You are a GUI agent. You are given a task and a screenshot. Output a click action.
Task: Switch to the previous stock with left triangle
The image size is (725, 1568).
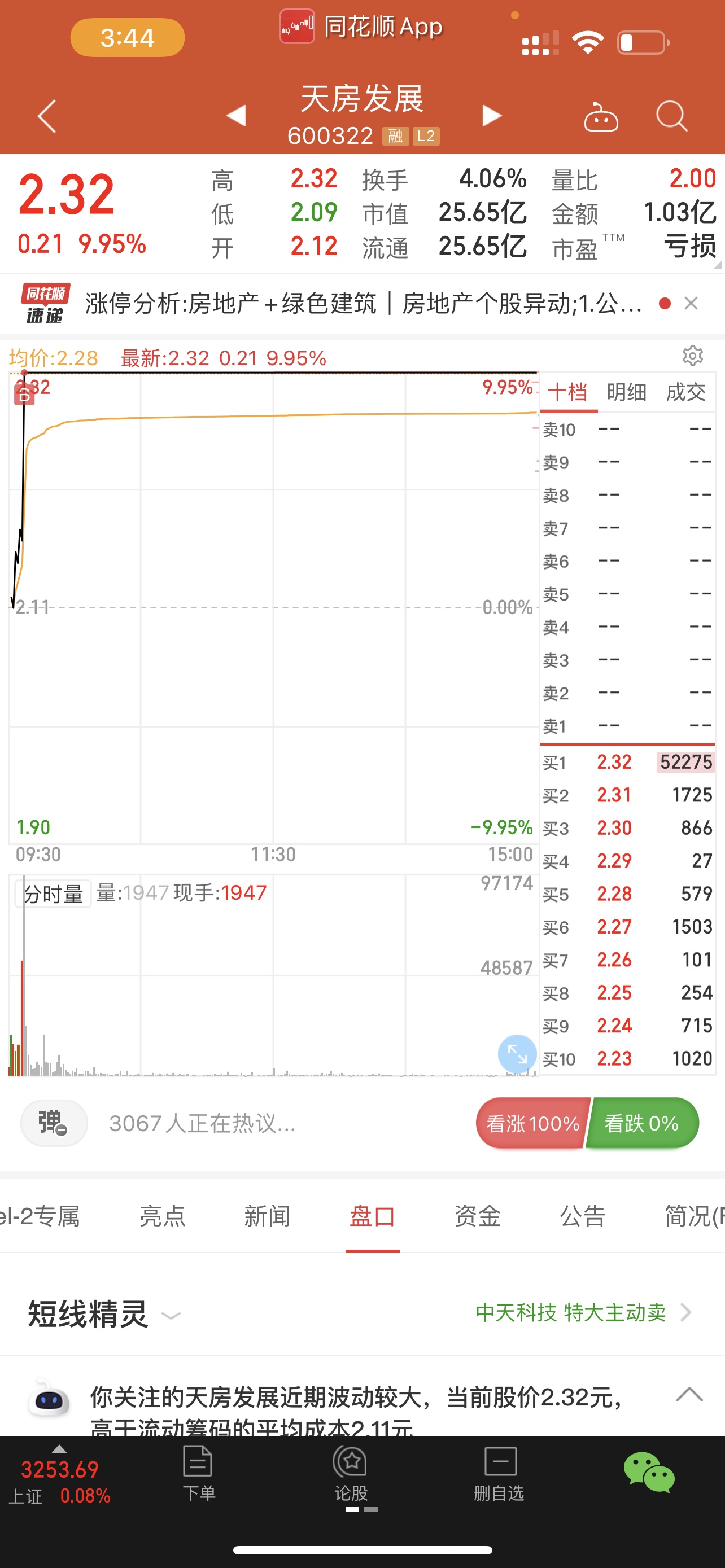tap(236, 116)
